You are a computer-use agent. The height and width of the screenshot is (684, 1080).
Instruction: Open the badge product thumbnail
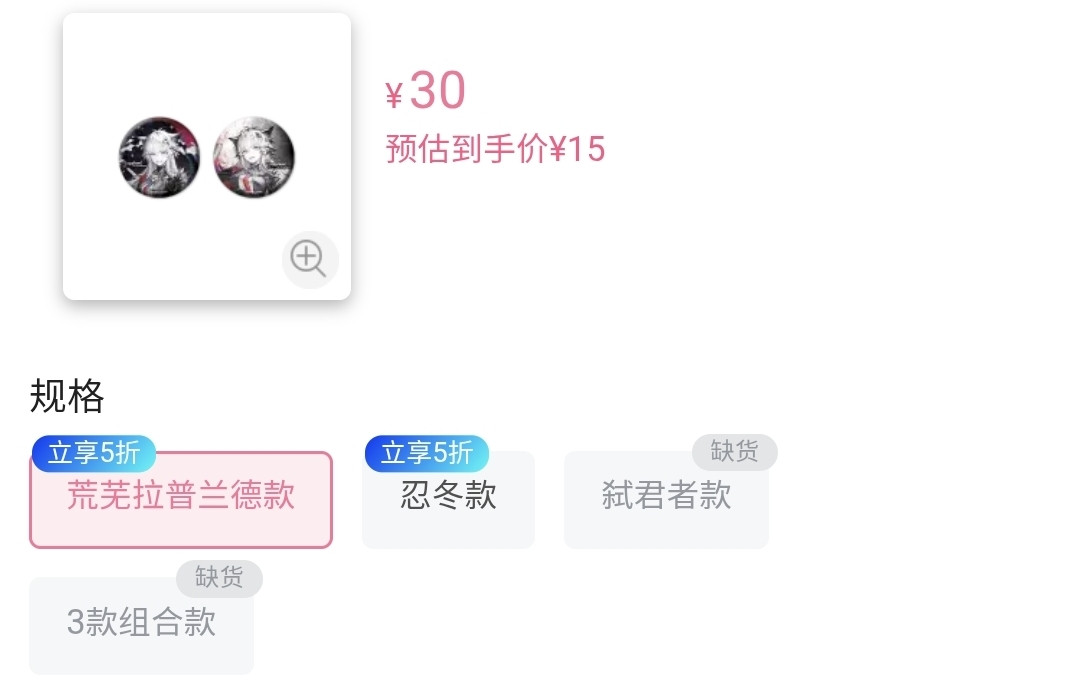[x=207, y=156]
